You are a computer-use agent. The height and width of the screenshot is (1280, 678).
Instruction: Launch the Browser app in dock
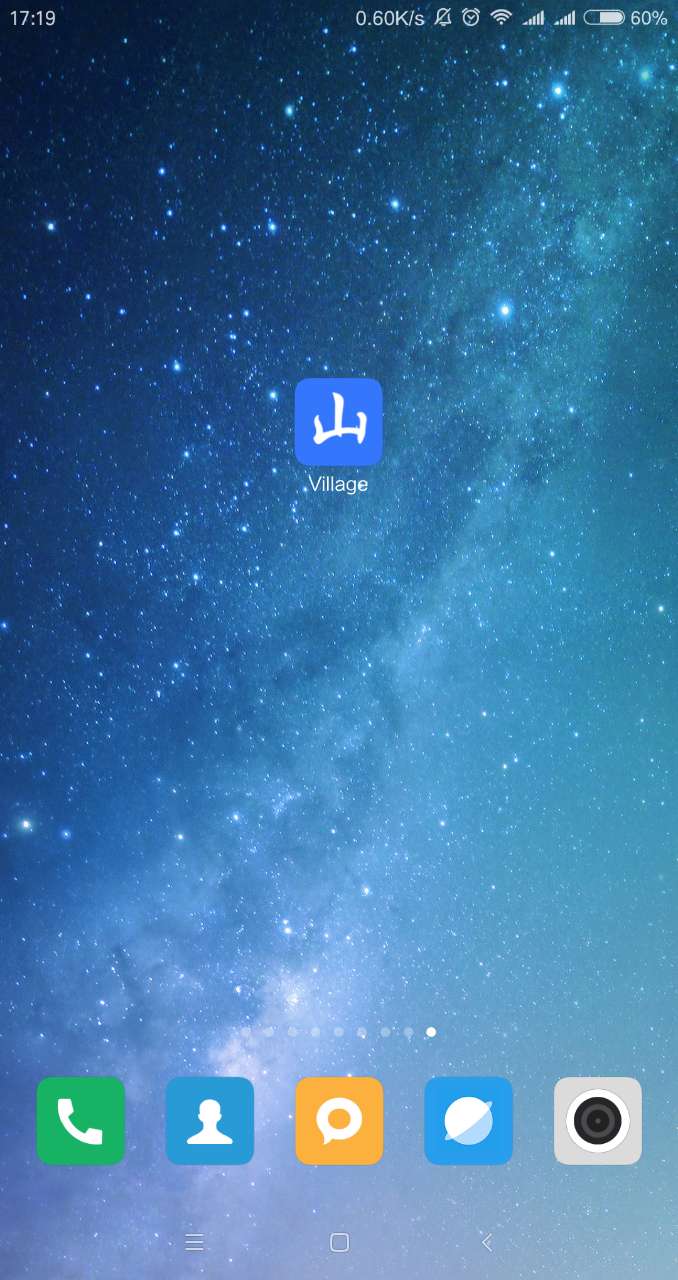(468, 1121)
